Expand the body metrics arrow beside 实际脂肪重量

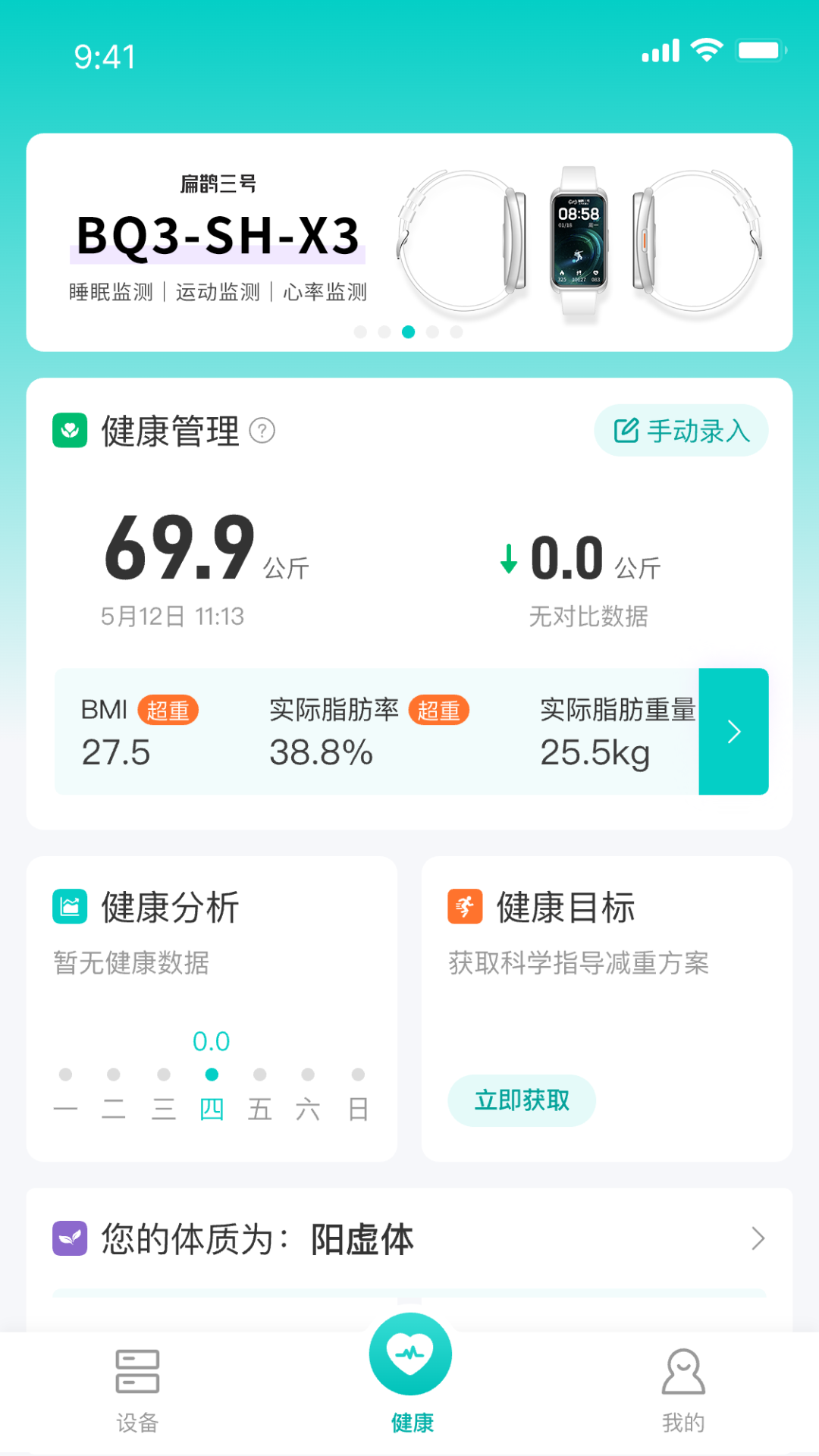[733, 730]
